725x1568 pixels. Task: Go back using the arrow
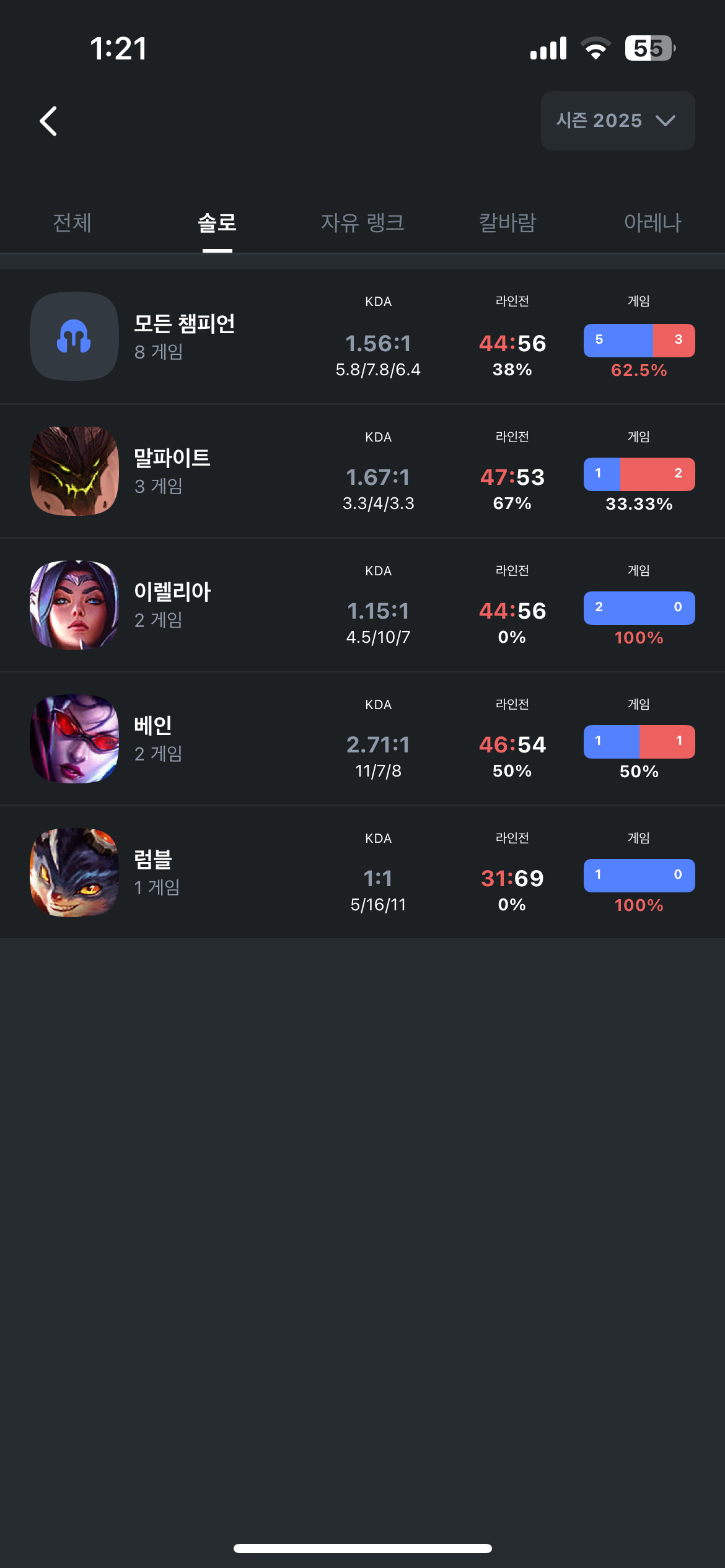pyautogui.click(x=48, y=121)
